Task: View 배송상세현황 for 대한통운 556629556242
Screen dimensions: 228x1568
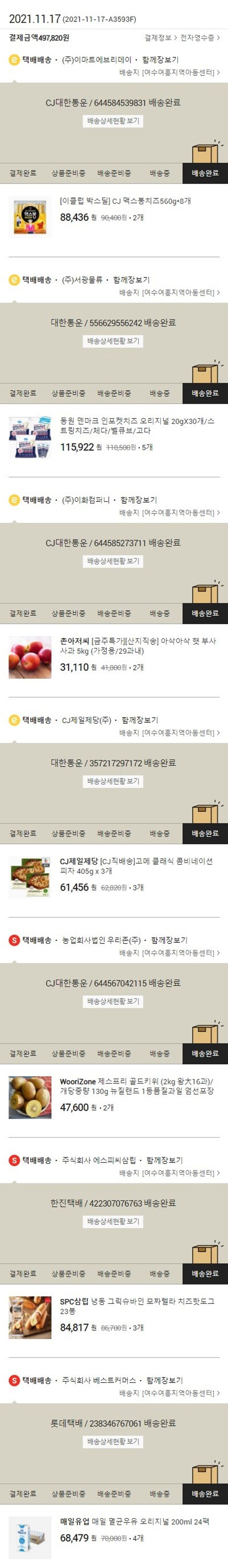Action: point(113,341)
